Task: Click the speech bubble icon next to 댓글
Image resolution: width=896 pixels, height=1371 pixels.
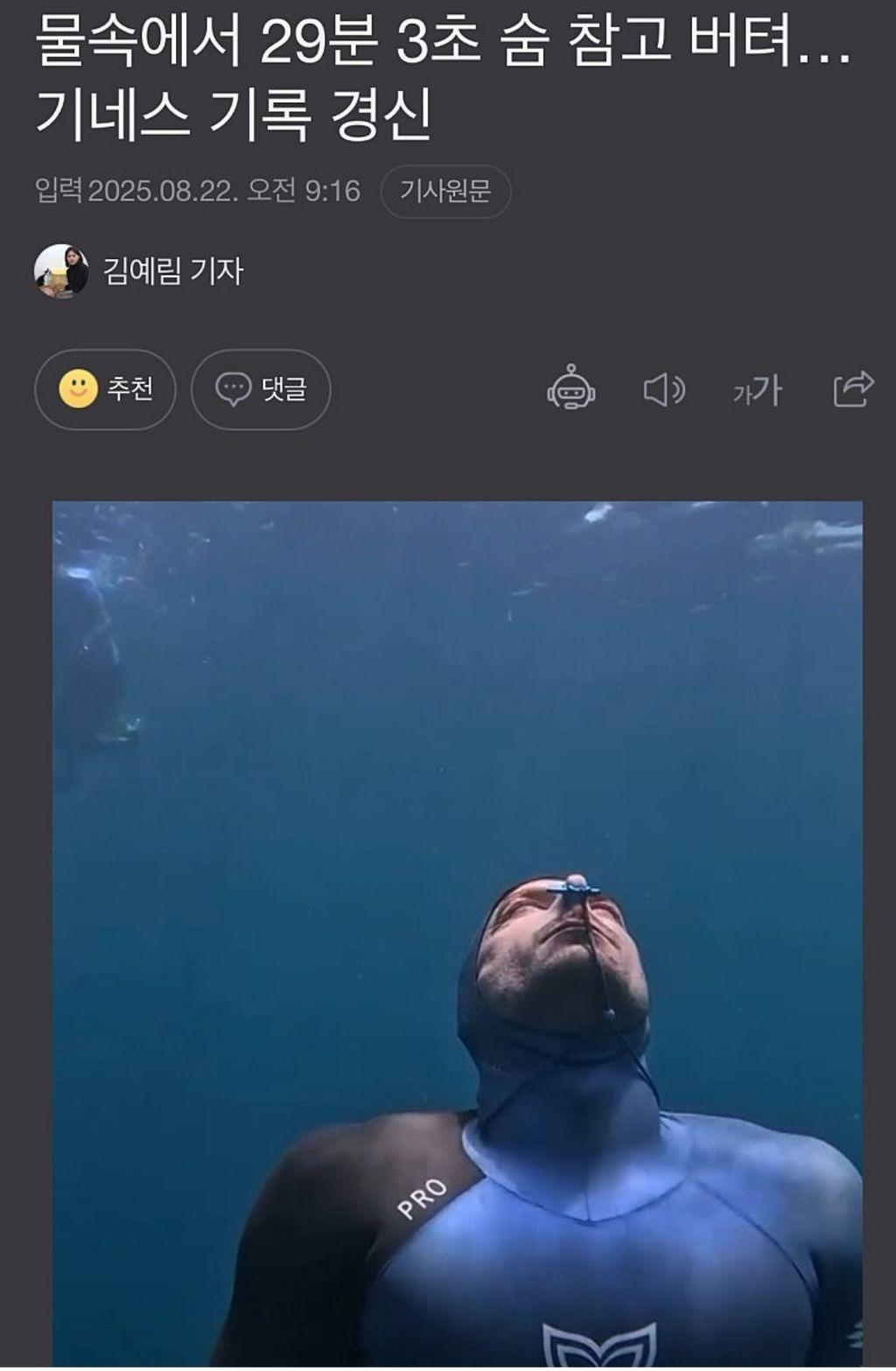Action: point(232,386)
